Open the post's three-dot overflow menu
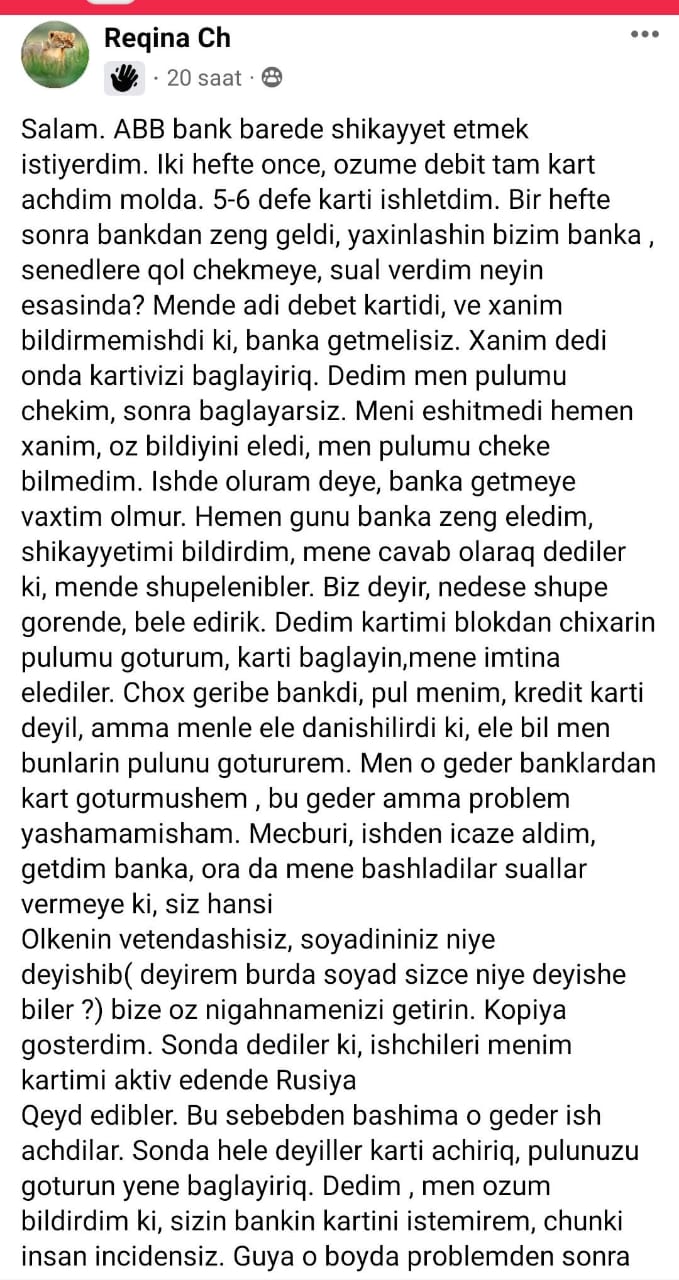 [644, 34]
